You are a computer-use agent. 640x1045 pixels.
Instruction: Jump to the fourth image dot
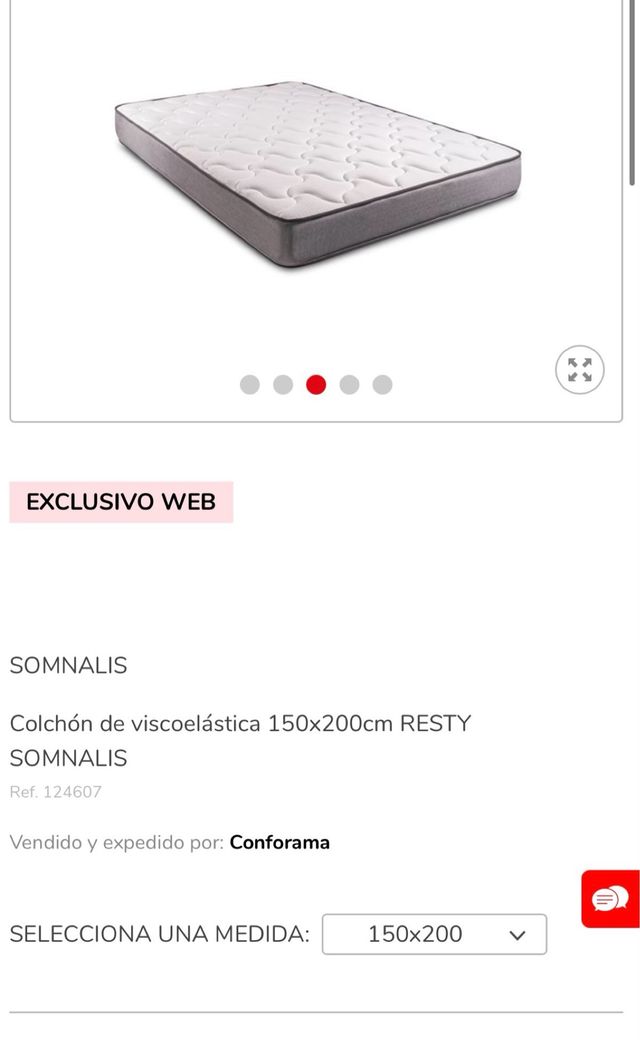[349, 385]
